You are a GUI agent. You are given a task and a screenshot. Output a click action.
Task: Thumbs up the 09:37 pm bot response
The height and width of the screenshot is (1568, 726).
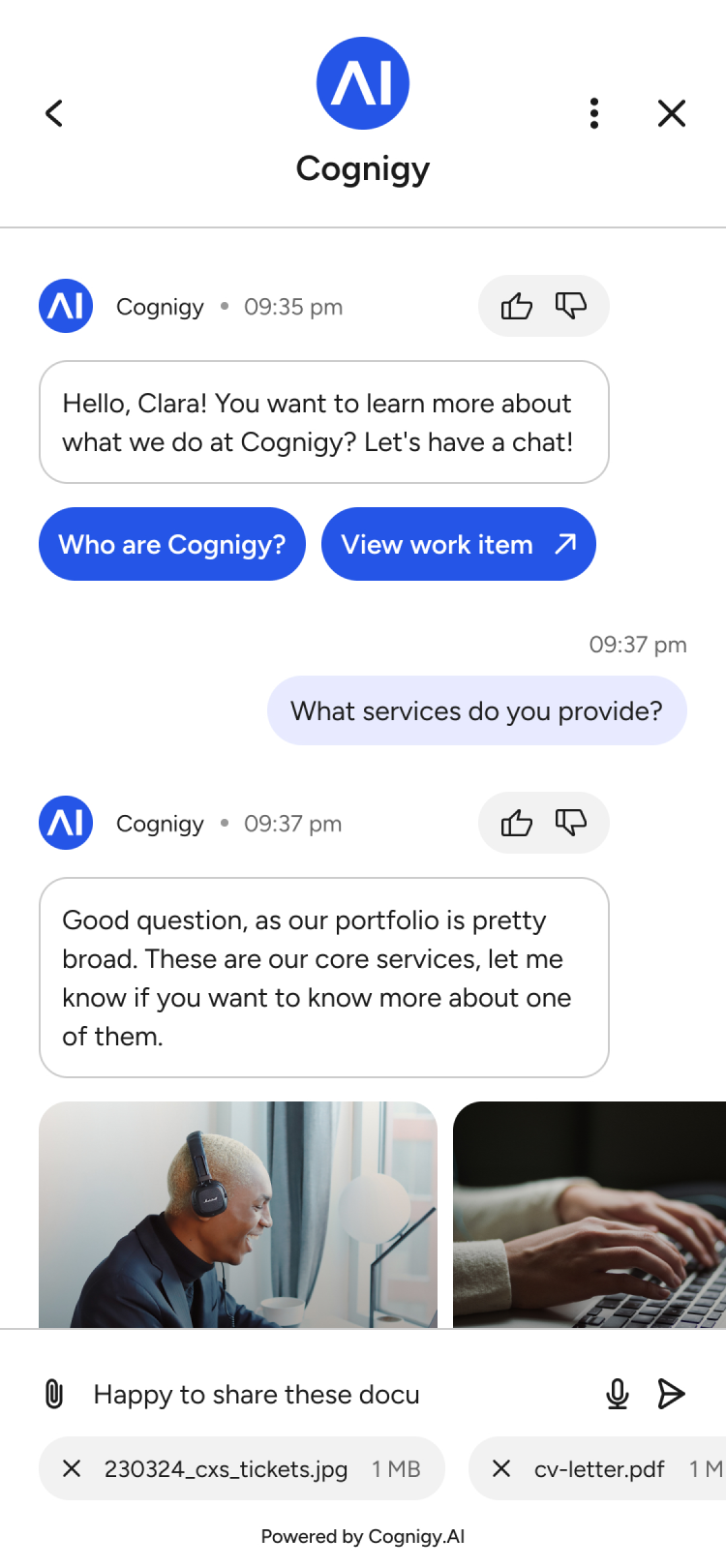pyautogui.click(x=516, y=823)
